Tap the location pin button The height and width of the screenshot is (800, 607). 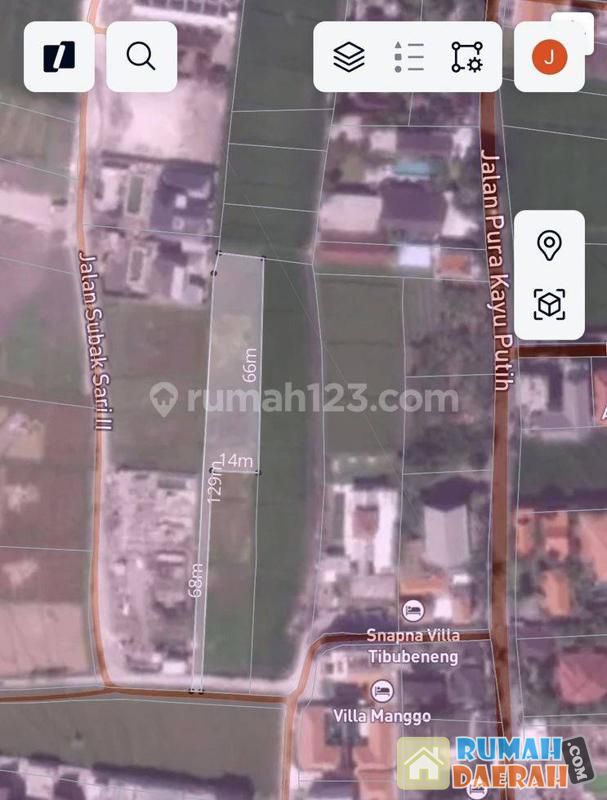click(549, 245)
